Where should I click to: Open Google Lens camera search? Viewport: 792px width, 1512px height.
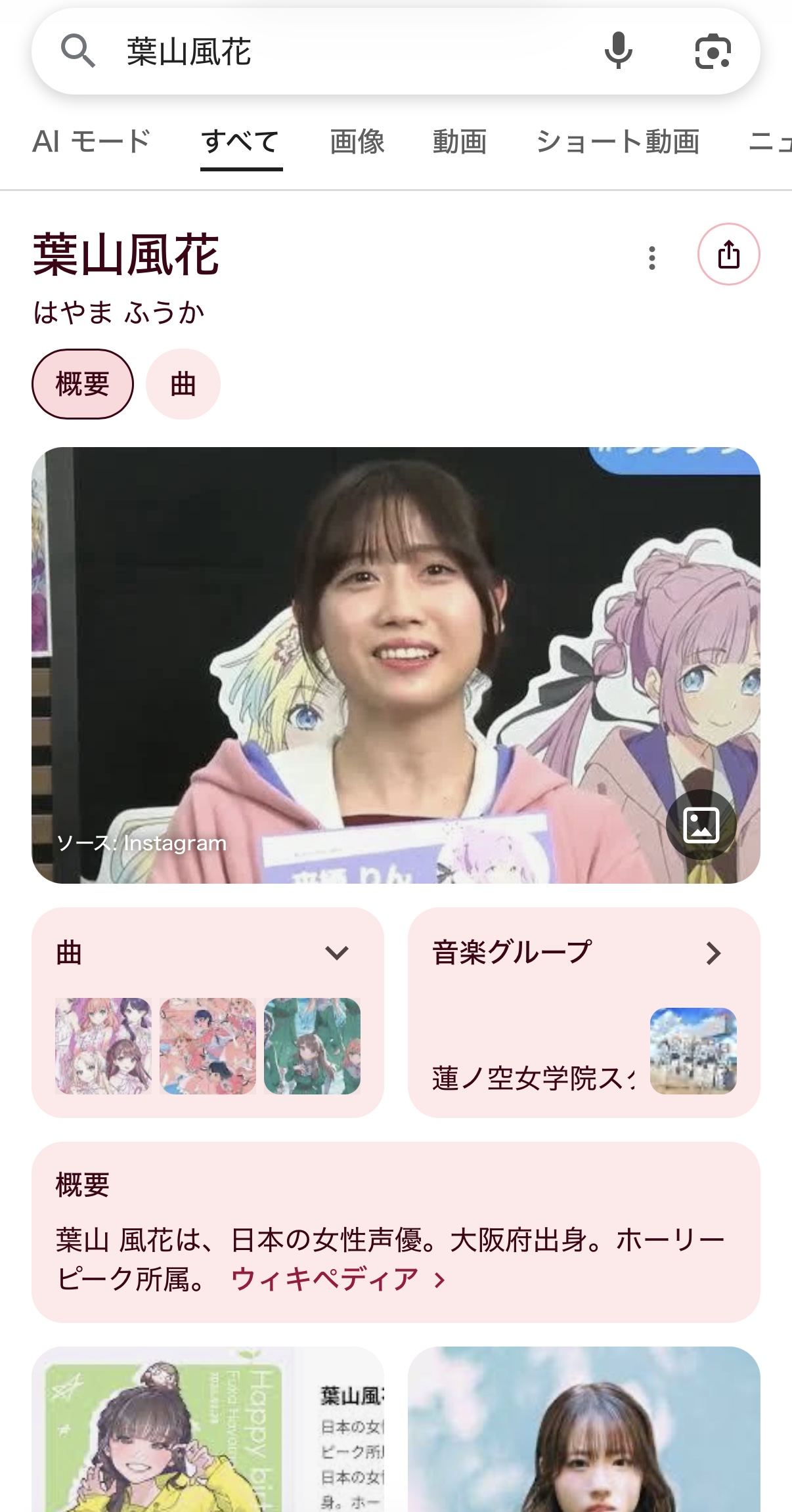(x=713, y=51)
